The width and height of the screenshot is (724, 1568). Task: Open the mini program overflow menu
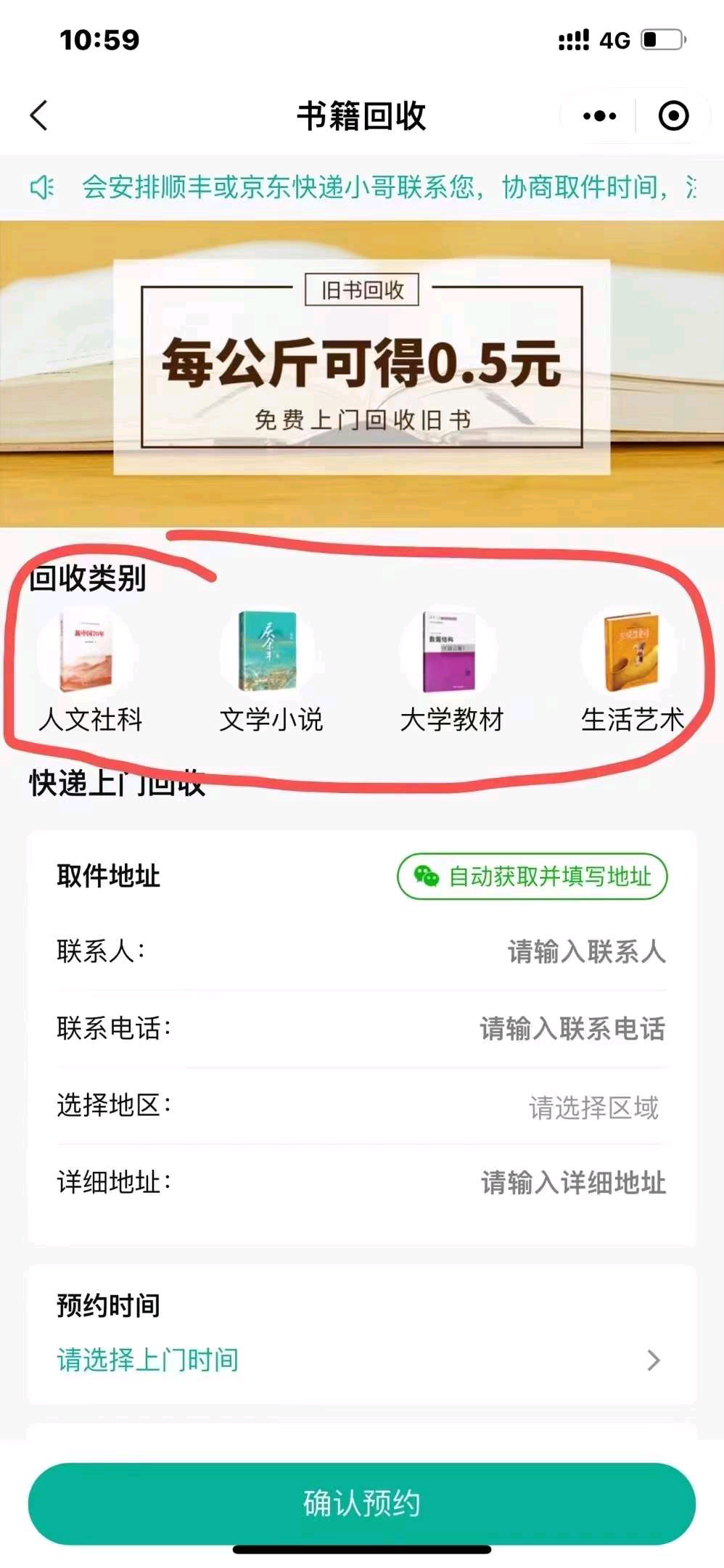coord(599,115)
